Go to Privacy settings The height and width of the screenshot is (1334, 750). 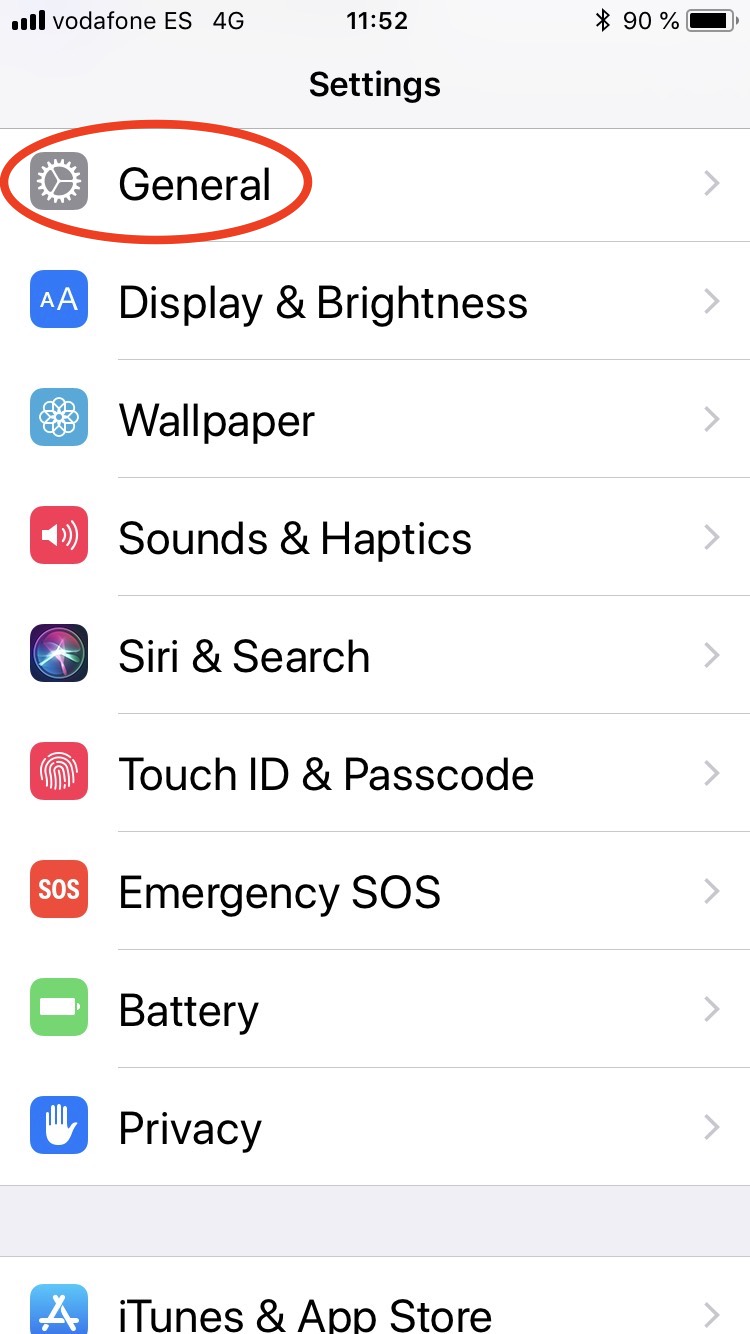[x=375, y=1128]
